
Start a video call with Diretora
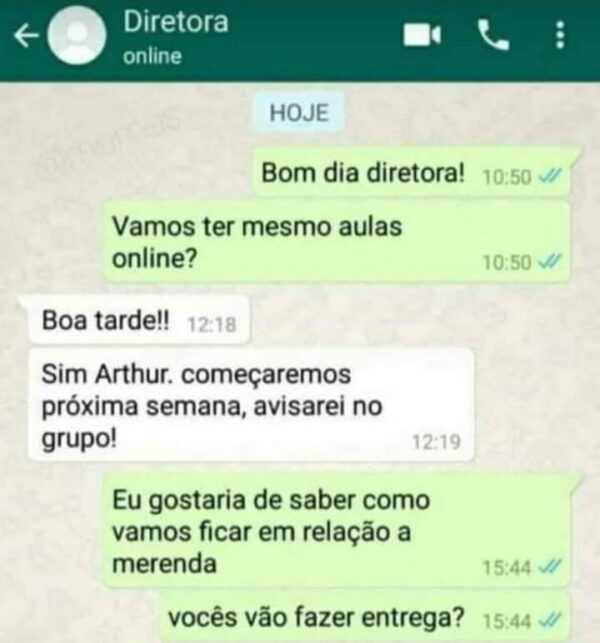[x=421, y=36]
